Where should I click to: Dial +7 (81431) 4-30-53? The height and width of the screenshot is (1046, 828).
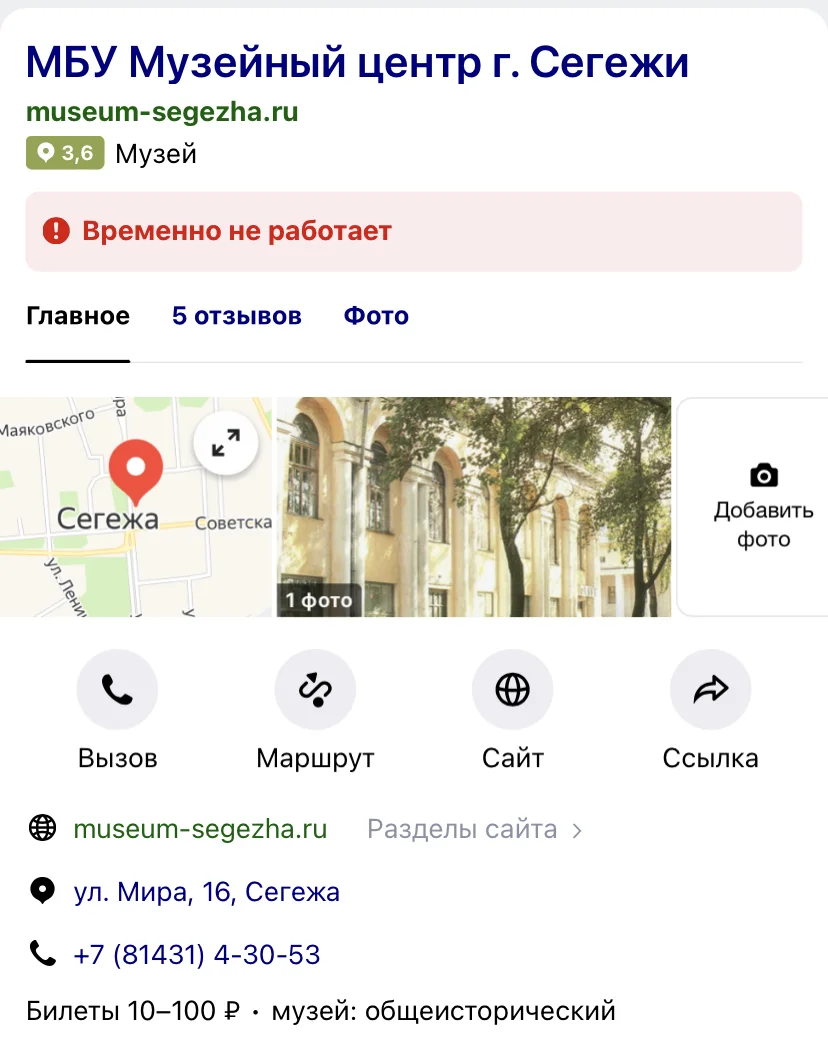pos(197,954)
